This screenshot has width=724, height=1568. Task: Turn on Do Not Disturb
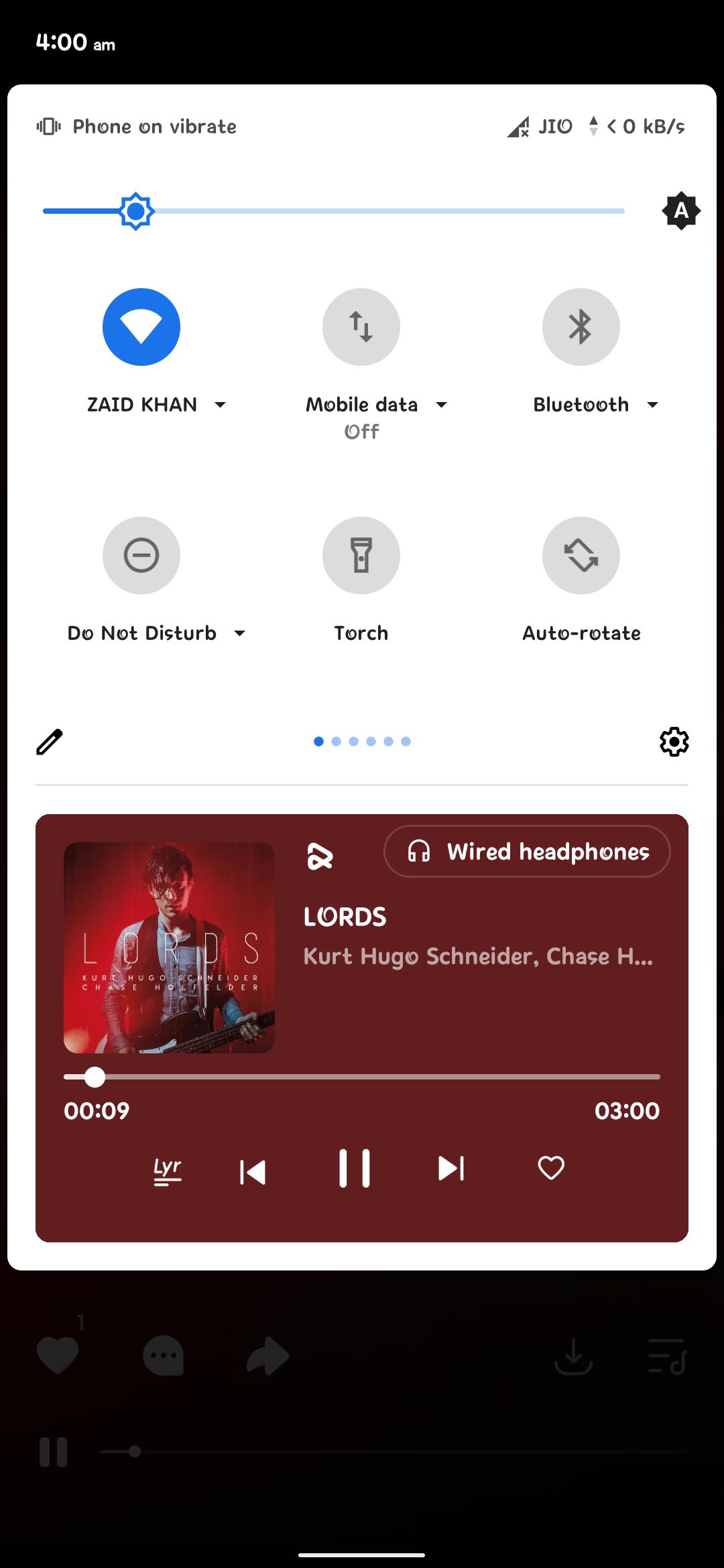(141, 556)
